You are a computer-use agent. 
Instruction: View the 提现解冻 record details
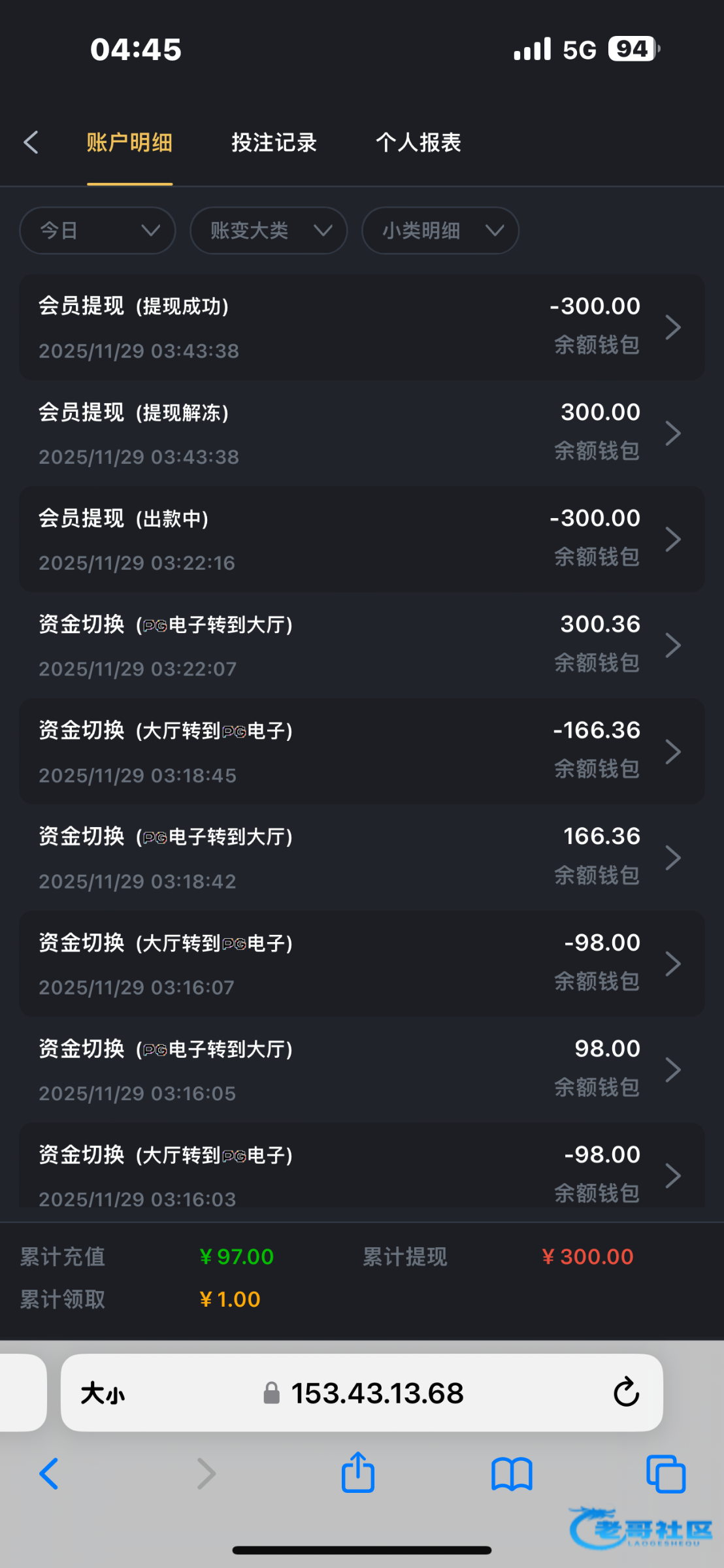click(361, 434)
